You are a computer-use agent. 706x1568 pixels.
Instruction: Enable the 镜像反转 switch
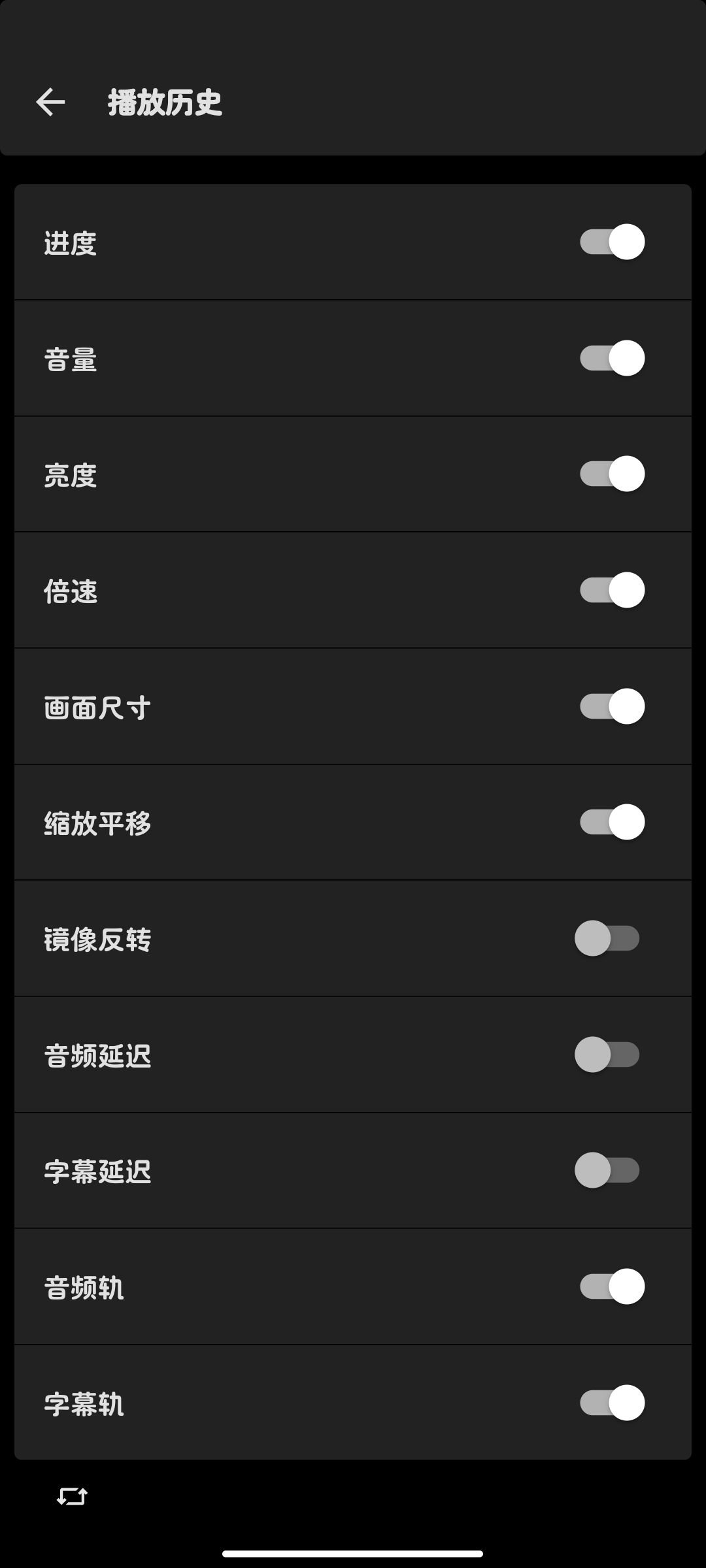pos(607,939)
